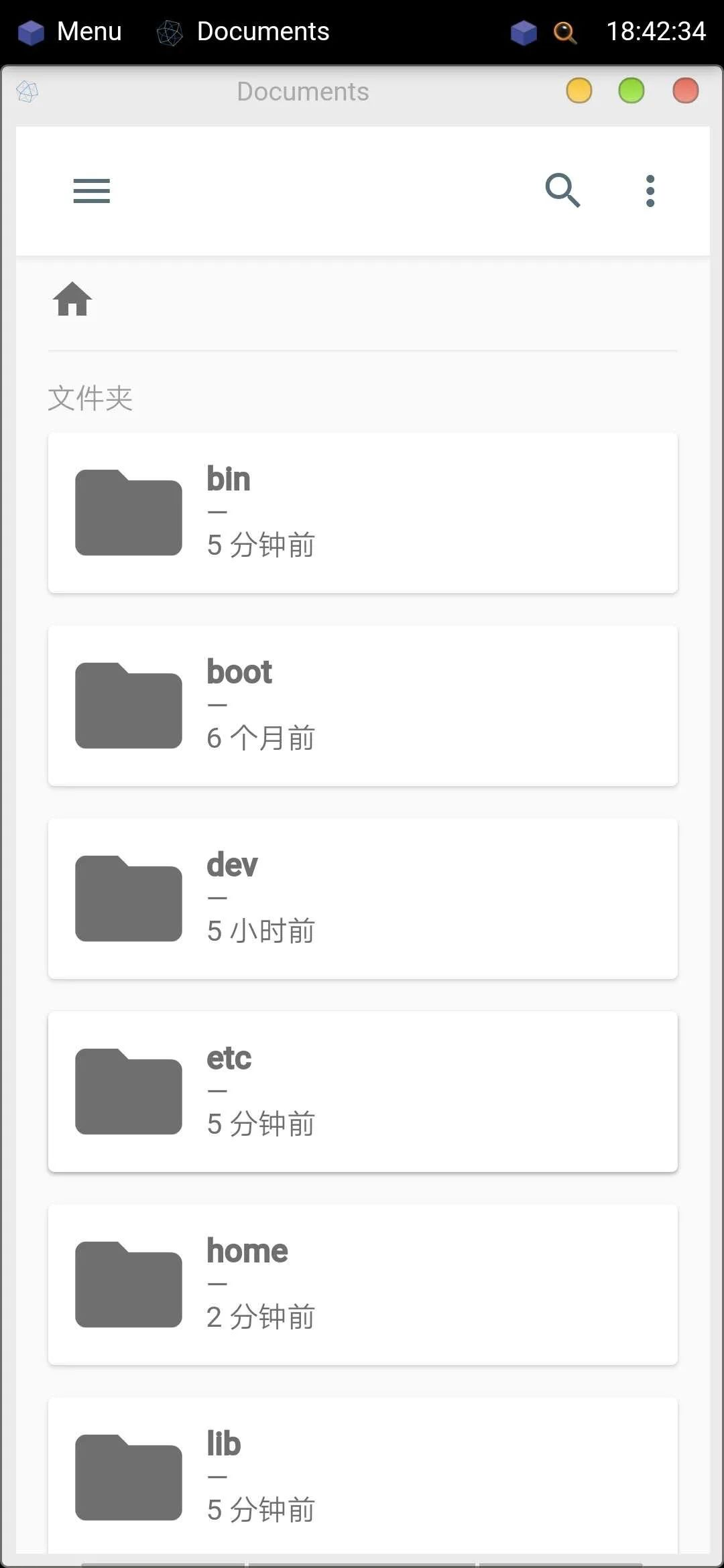
Task: Open the lib folder entry
Action: [x=362, y=1474]
